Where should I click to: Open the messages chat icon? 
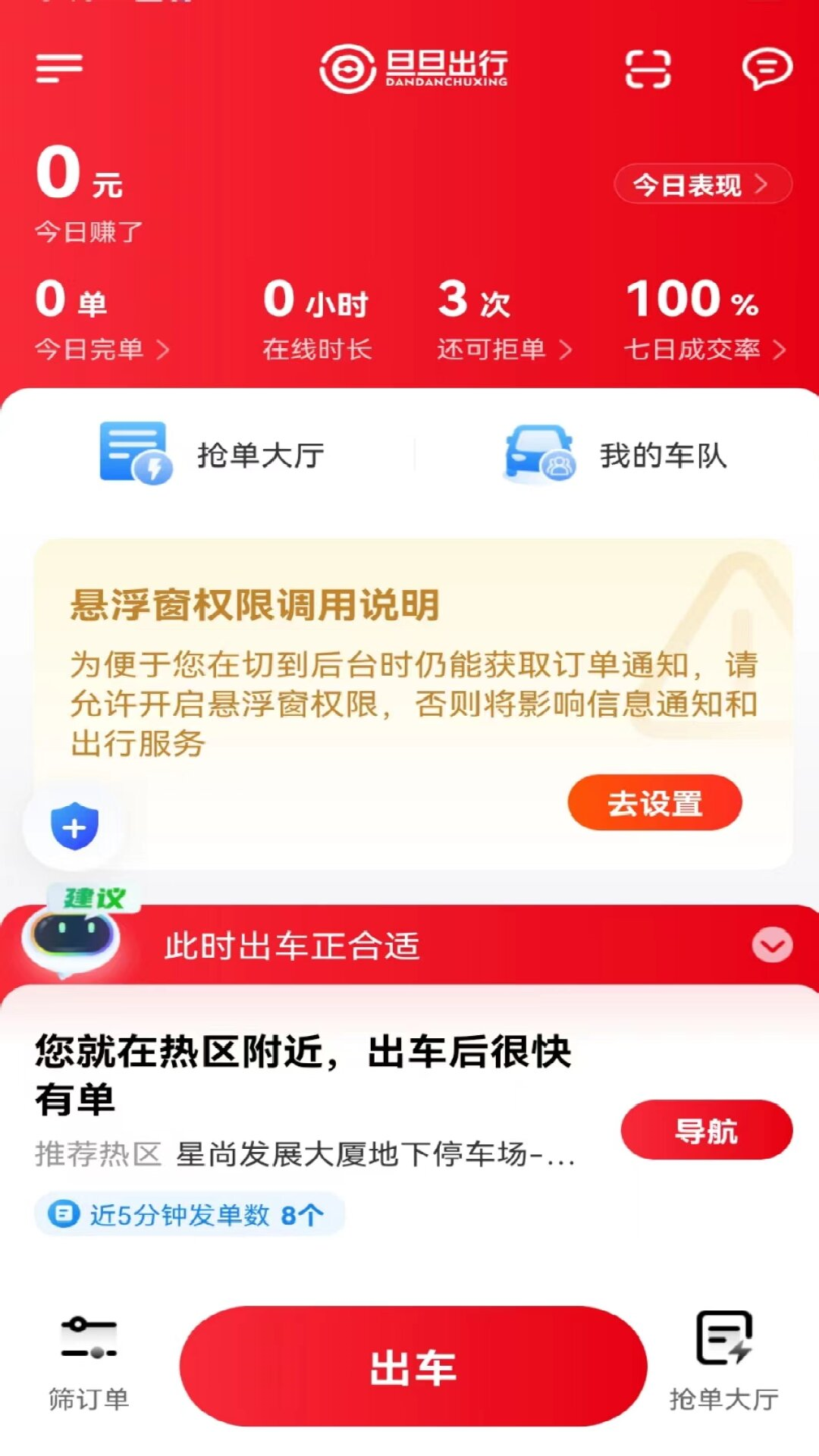pos(767,70)
